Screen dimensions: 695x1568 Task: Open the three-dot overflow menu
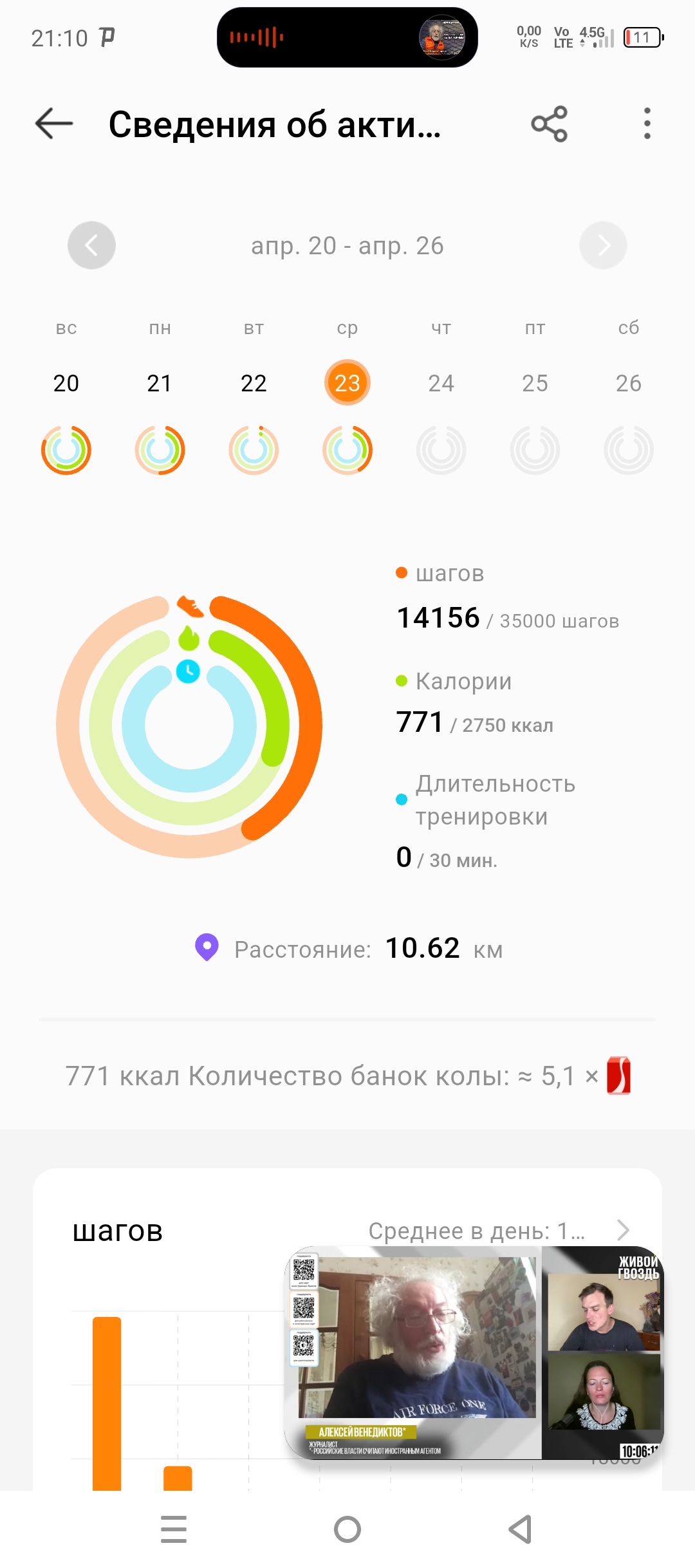[647, 124]
